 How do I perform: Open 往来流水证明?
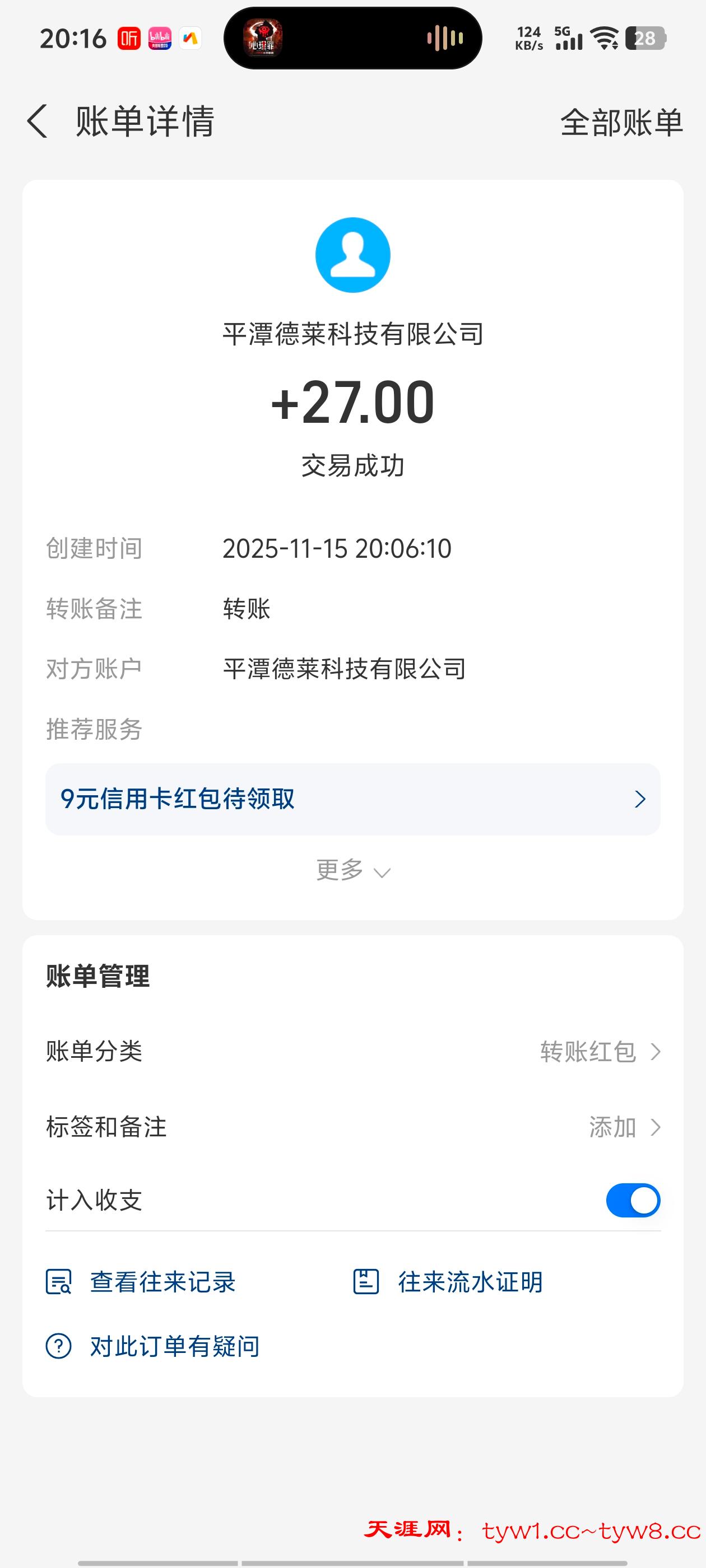click(448, 1281)
